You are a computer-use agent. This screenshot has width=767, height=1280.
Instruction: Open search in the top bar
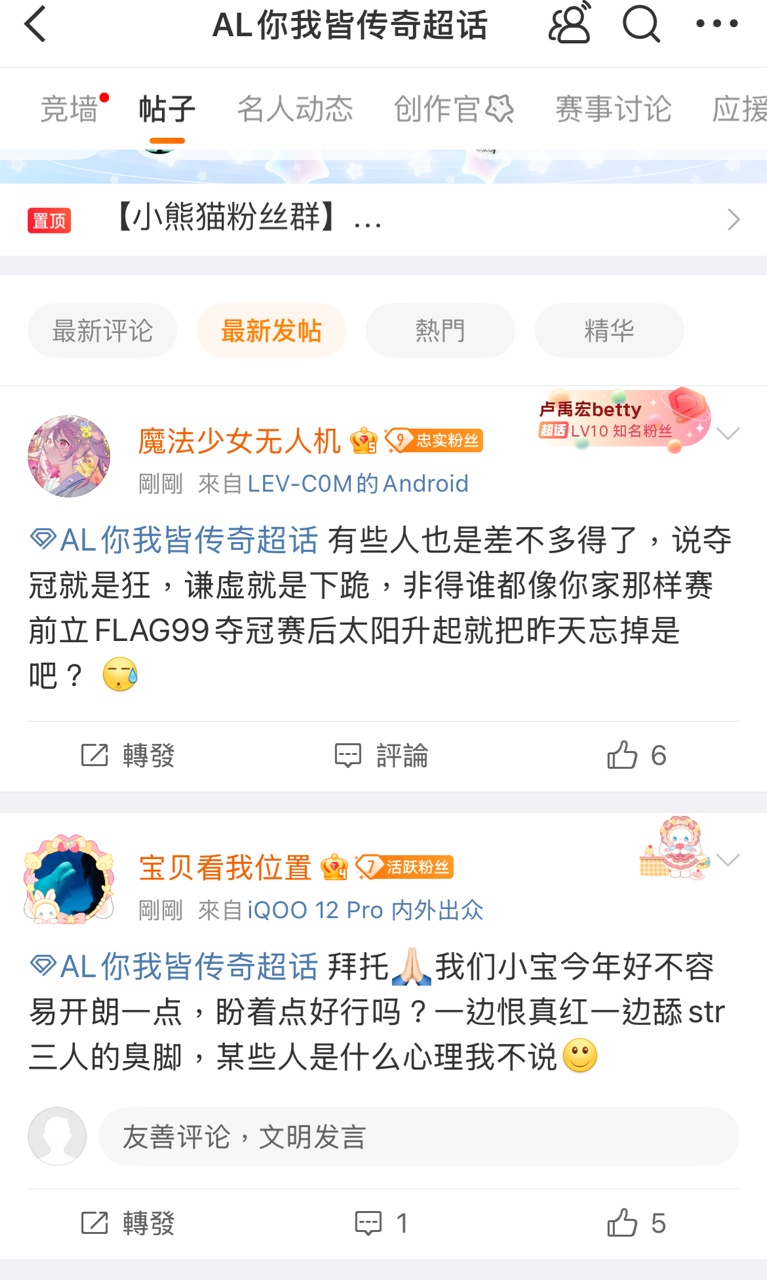point(641,24)
